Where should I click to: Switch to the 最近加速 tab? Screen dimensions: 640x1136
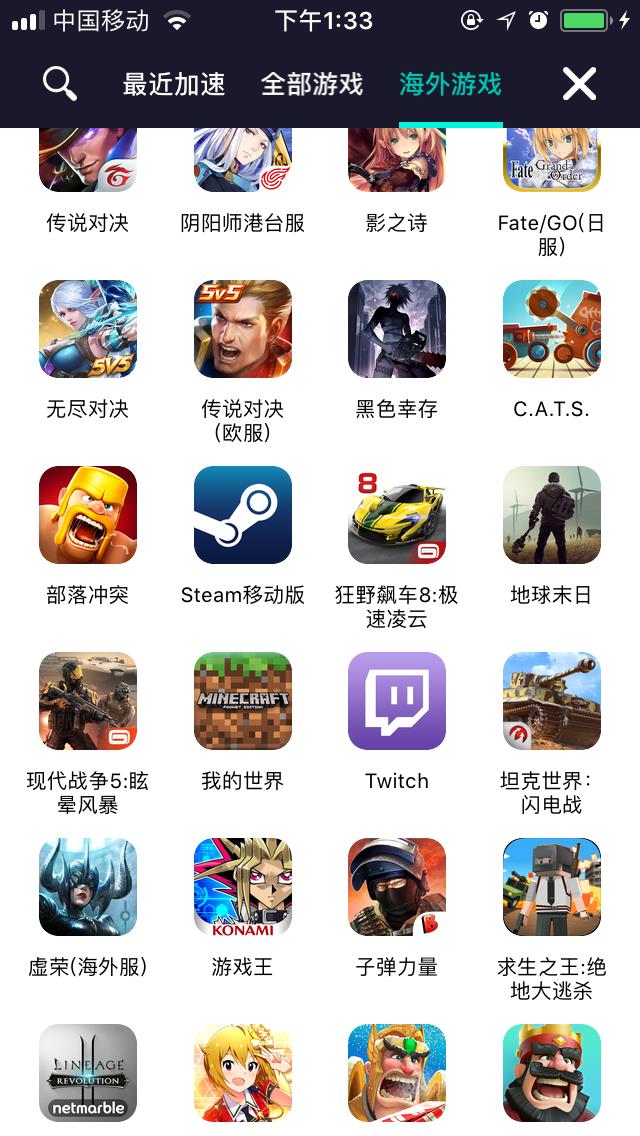[174, 85]
